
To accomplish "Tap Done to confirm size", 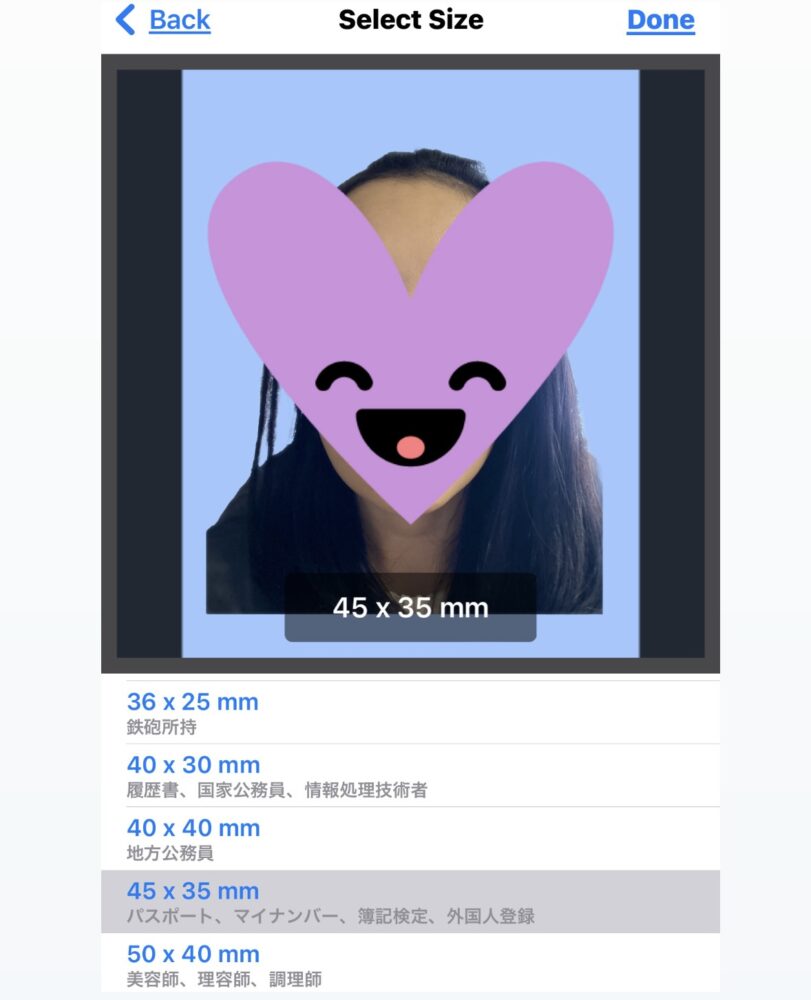I will tap(660, 20).
